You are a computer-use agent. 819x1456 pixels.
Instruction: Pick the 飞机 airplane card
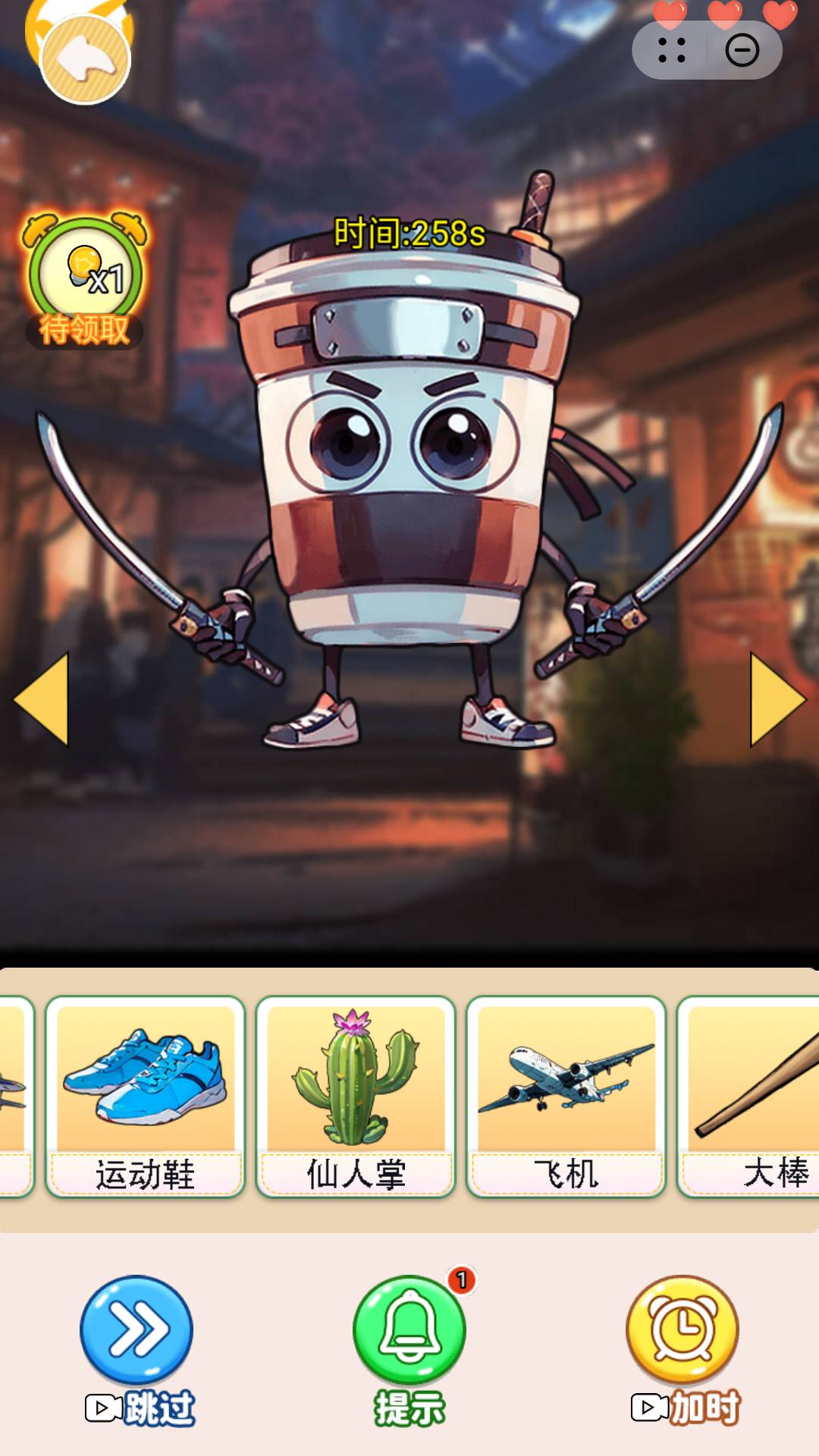[566, 1097]
